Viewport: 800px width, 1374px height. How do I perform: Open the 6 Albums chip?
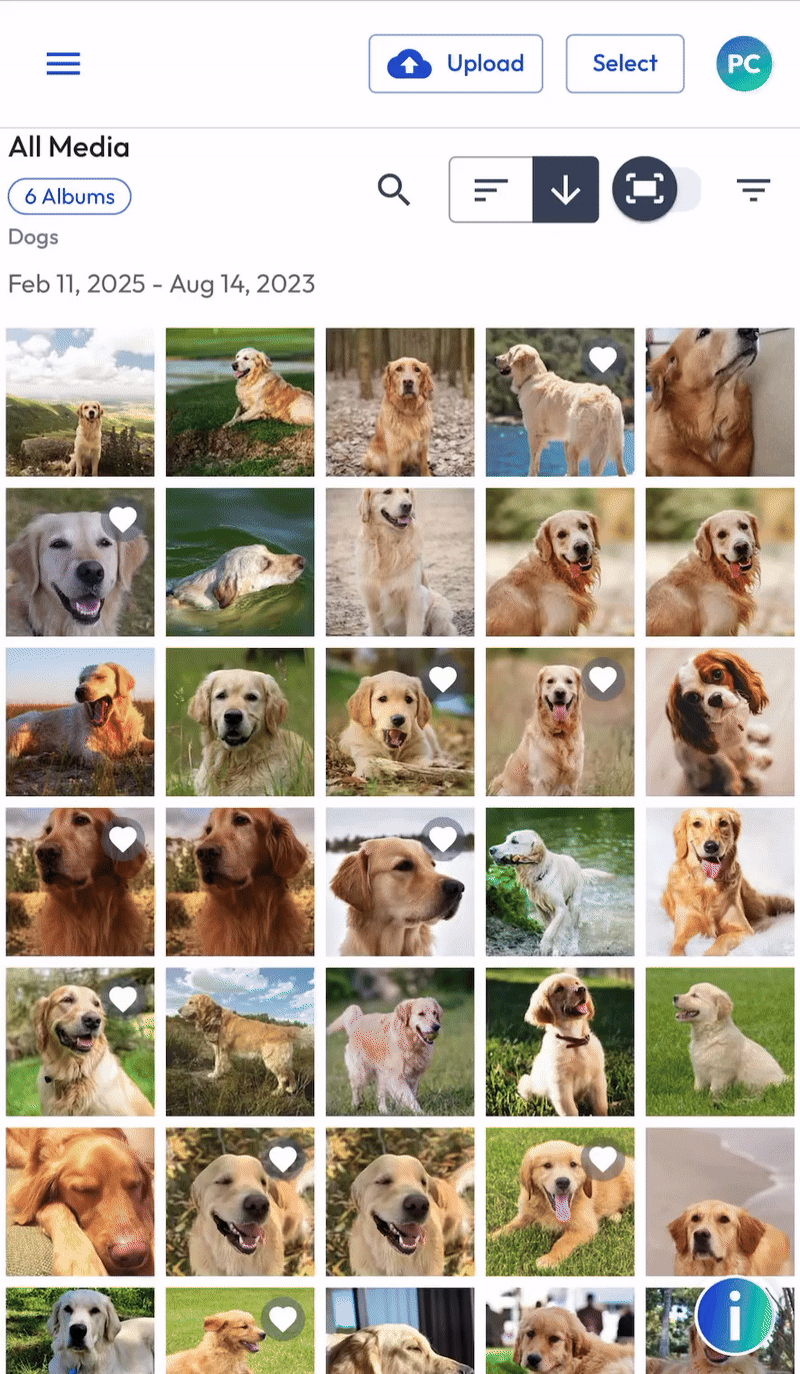[x=70, y=197]
